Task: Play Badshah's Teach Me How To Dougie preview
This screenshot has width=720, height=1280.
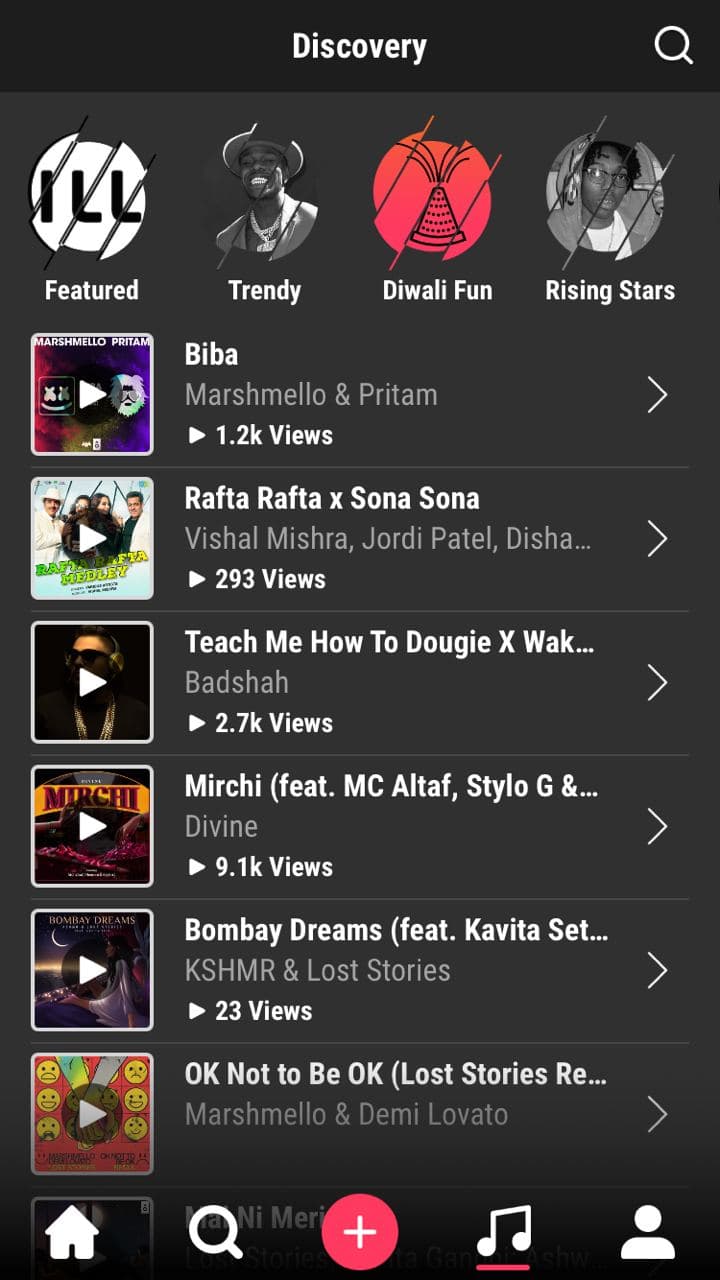Action: click(92, 682)
